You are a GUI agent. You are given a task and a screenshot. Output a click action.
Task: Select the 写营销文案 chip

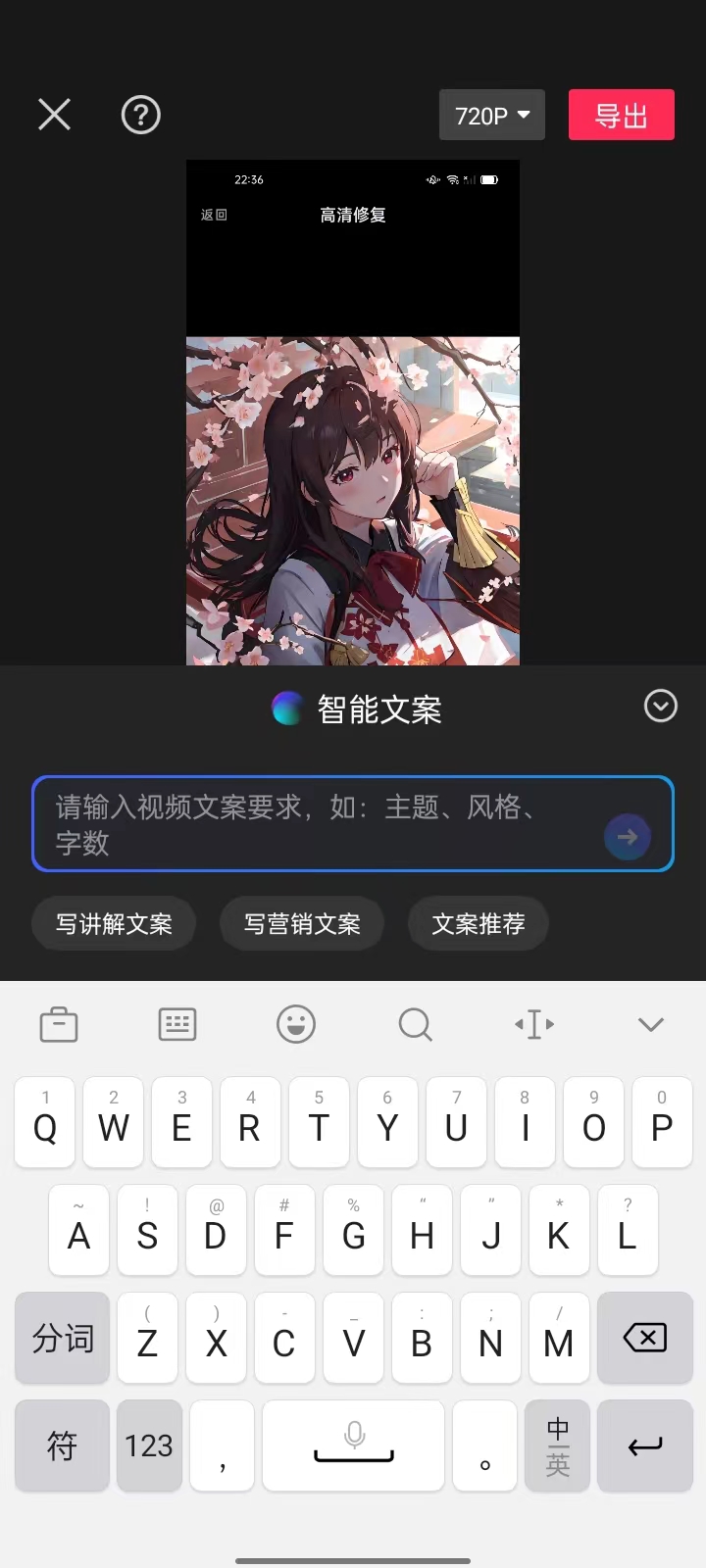point(302,923)
